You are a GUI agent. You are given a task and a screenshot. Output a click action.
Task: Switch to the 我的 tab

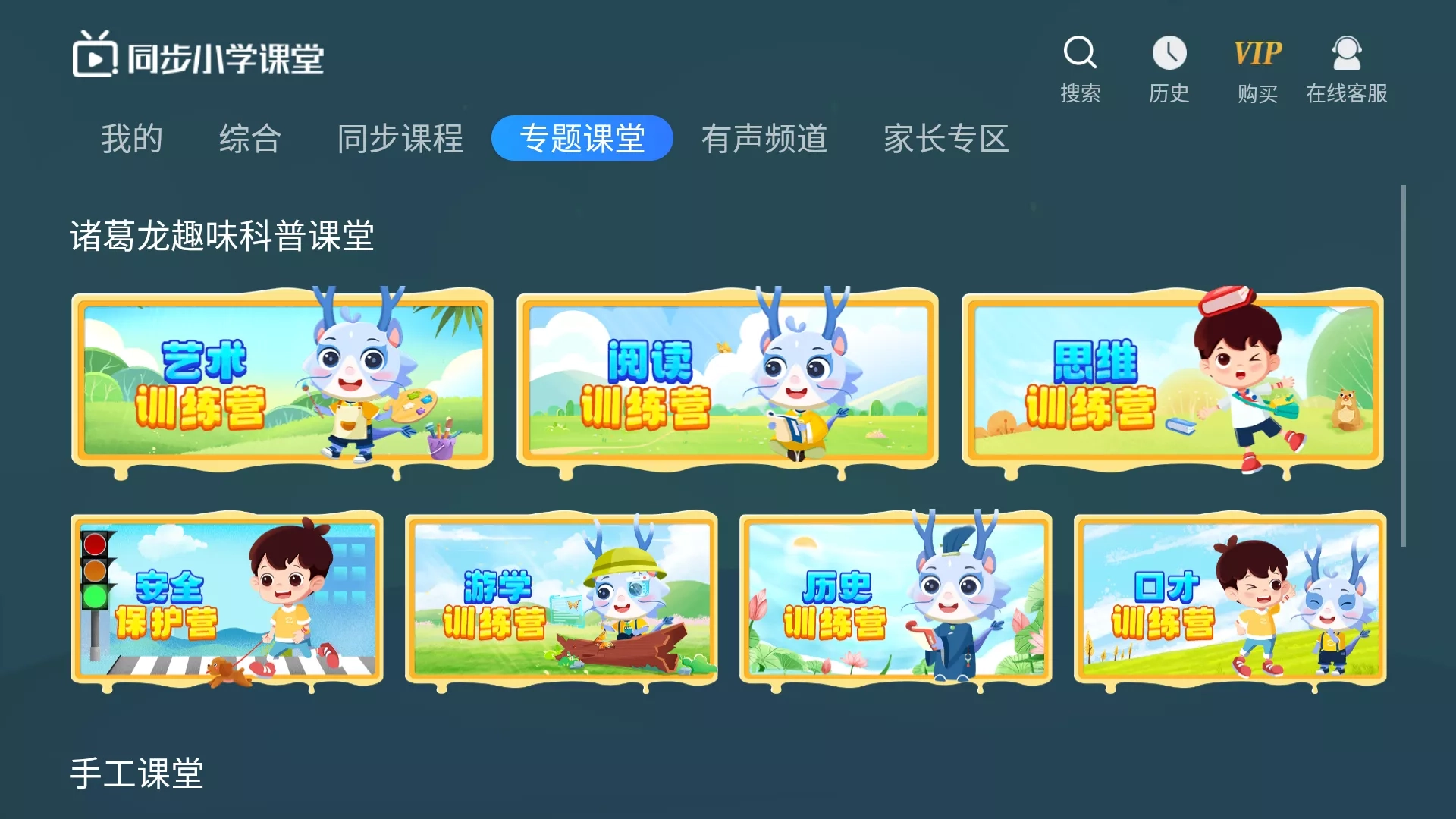pos(132,139)
